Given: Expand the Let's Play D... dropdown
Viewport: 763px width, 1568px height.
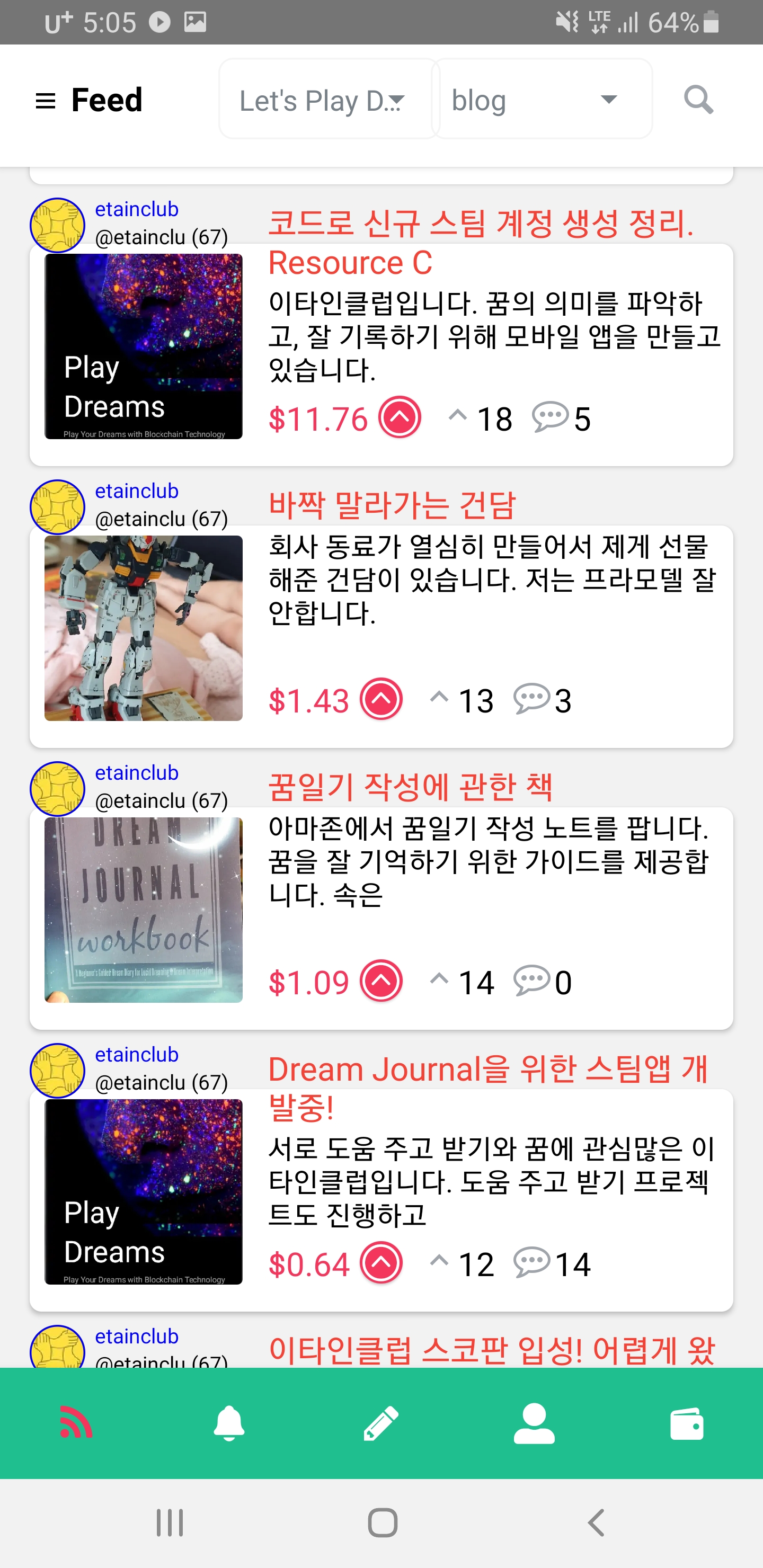Looking at the screenshot, I should [328, 100].
